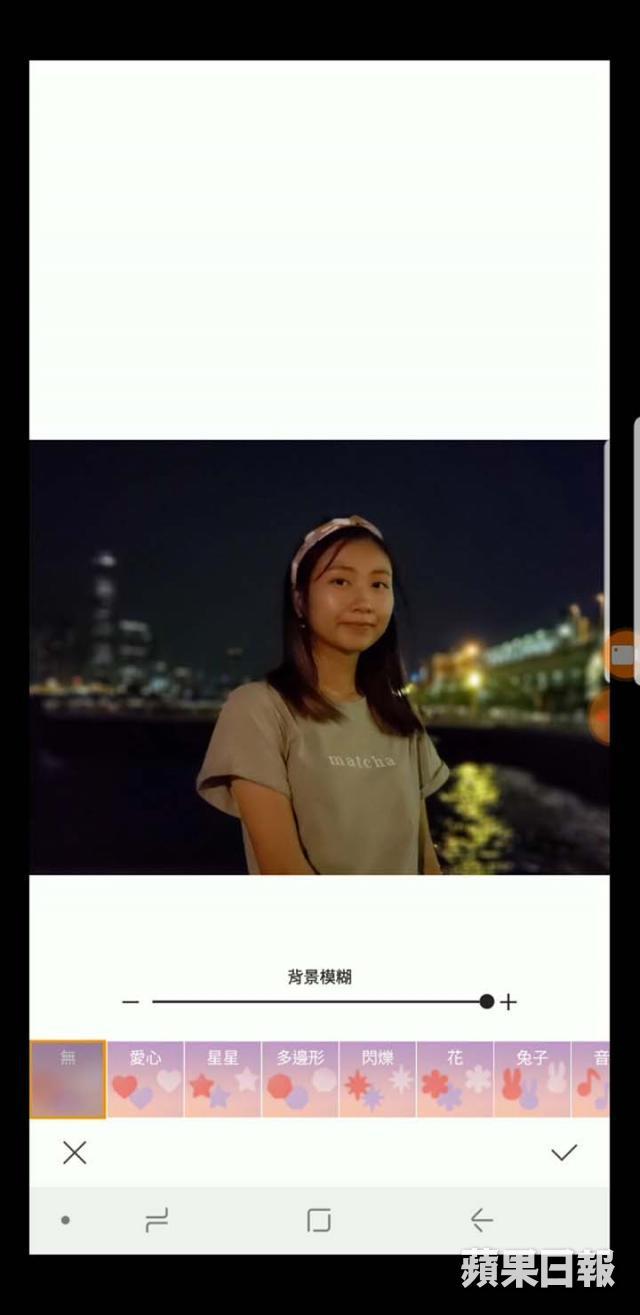640x1315 pixels.
Task: Select the 多邊形 polygon effect
Action: pos(300,1079)
